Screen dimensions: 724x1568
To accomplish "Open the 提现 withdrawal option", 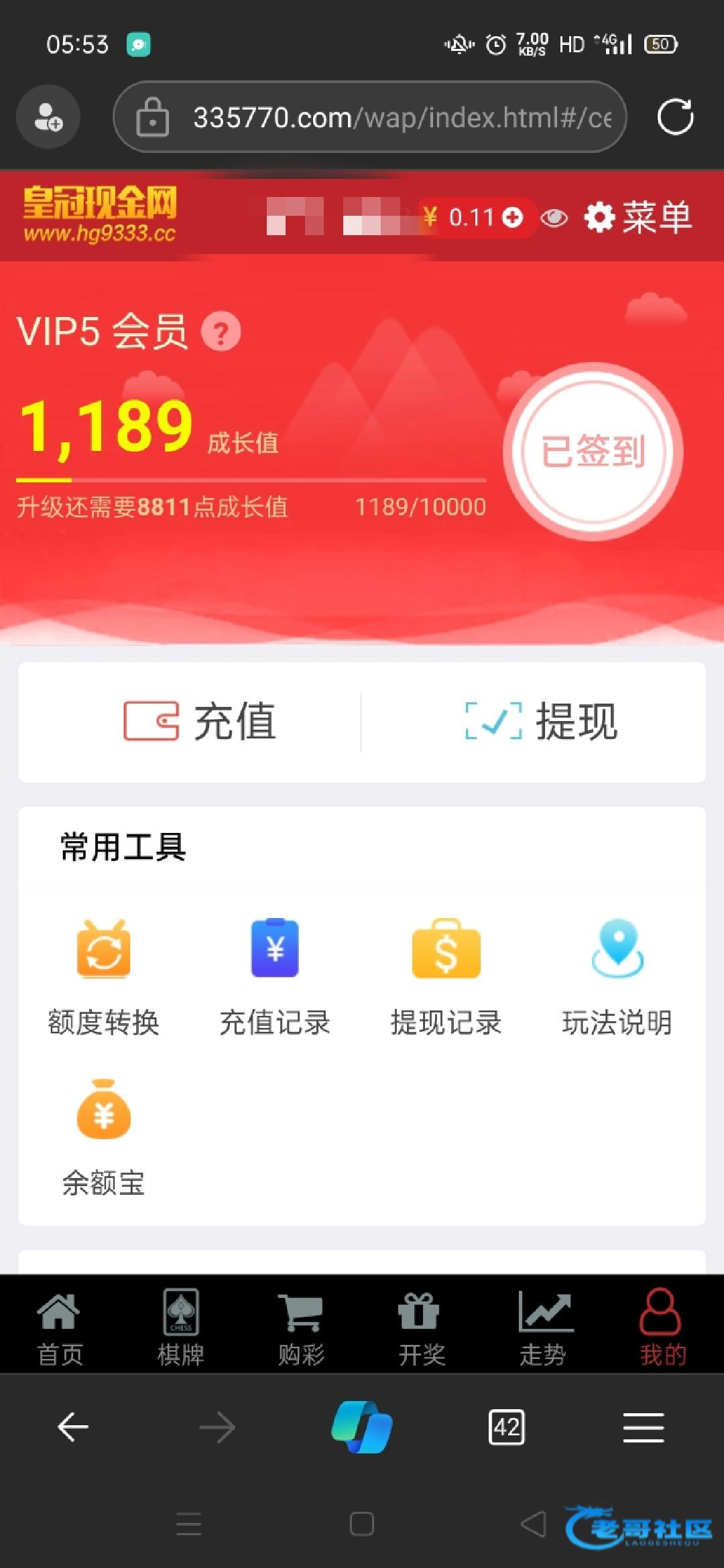I will (x=541, y=722).
